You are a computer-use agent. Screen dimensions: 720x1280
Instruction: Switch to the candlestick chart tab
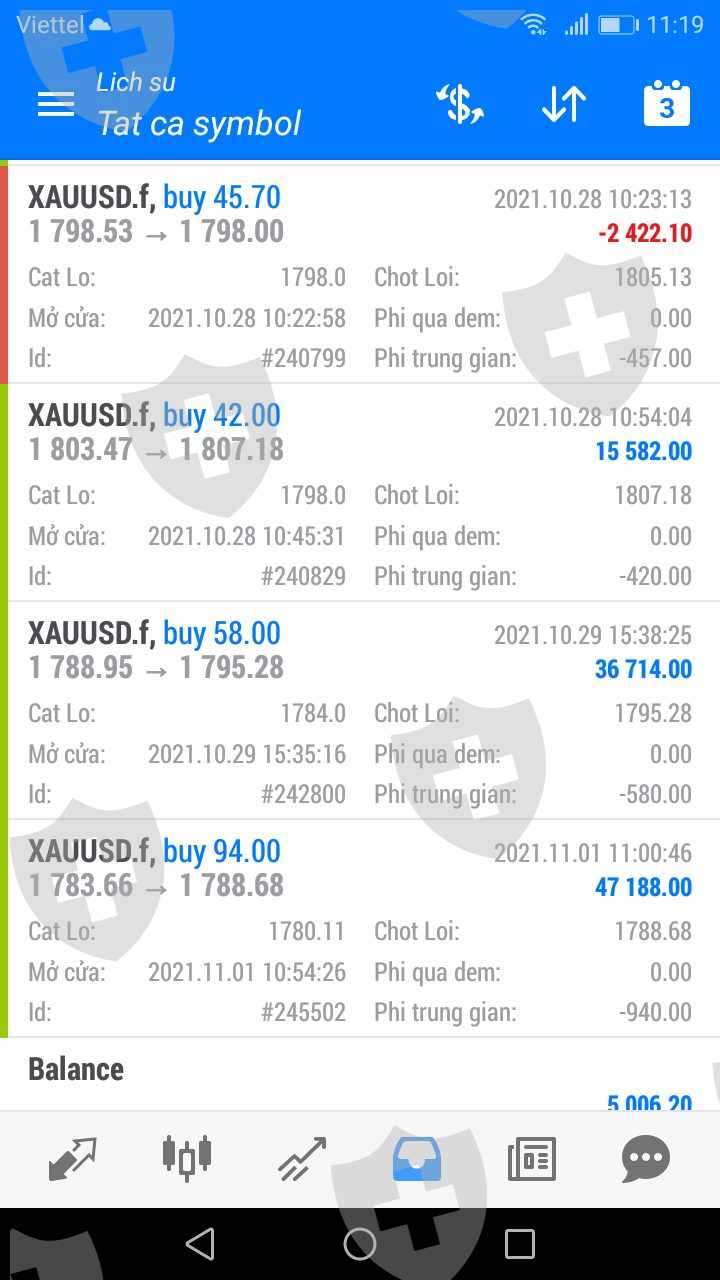coord(187,1157)
